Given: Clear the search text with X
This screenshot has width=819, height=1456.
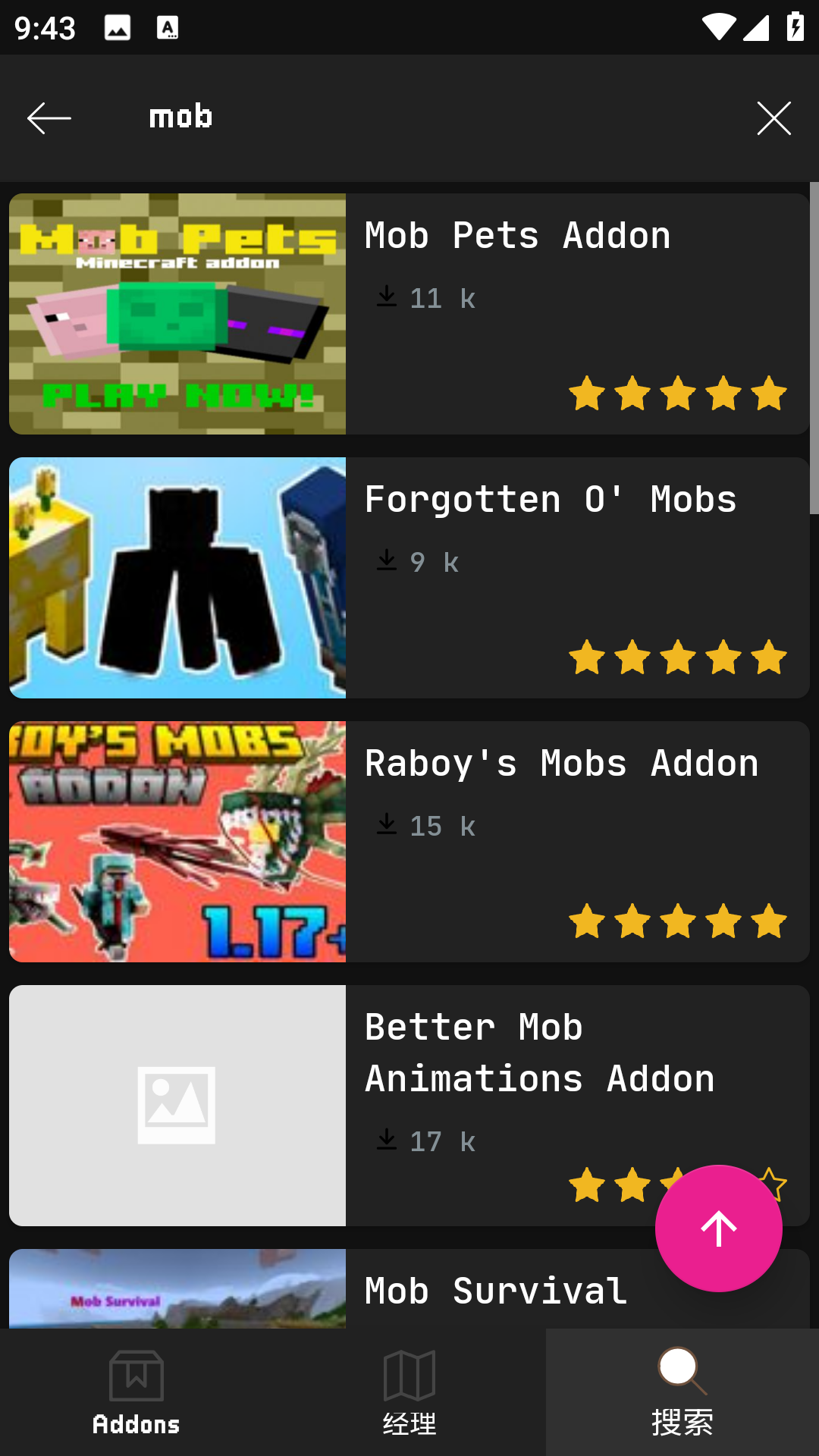Looking at the screenshot, I should point(773,118).
